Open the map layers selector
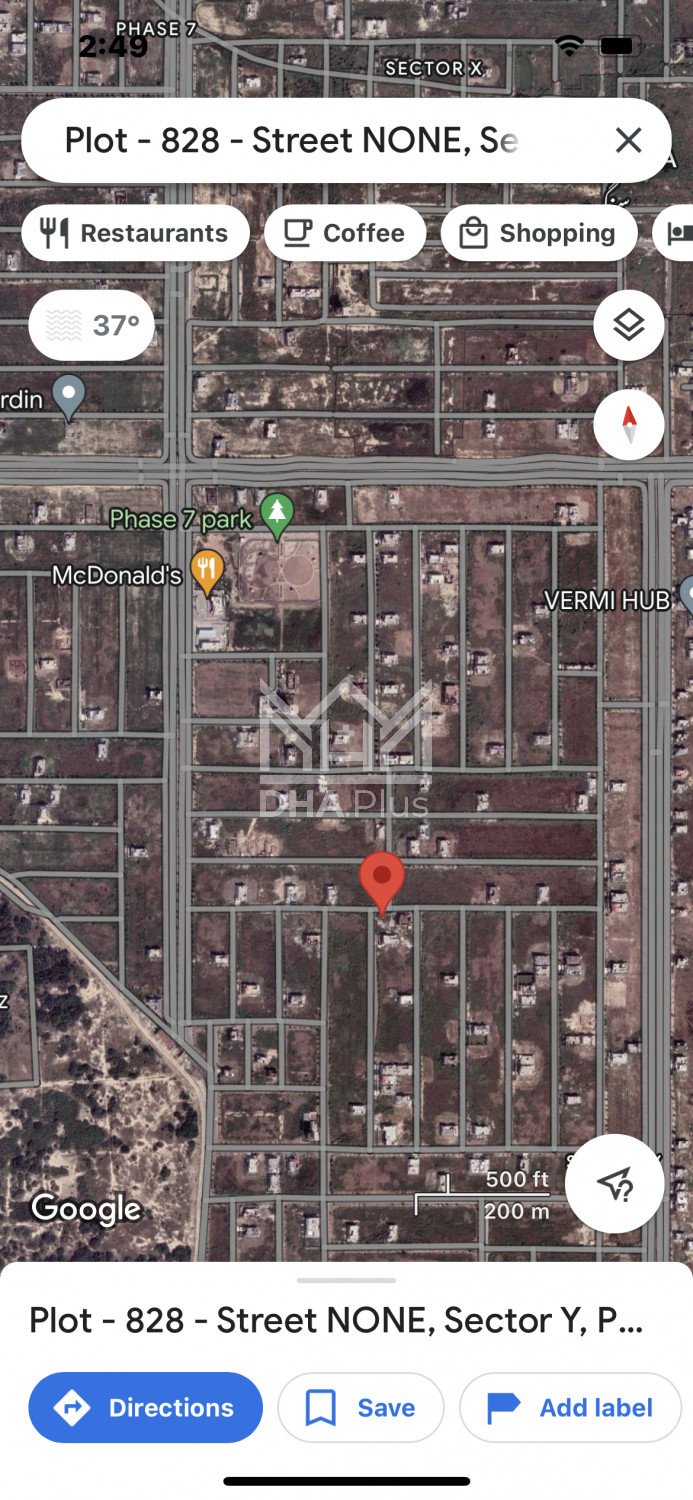Viewport: 693px width, 1500px height. click(628, 325)
